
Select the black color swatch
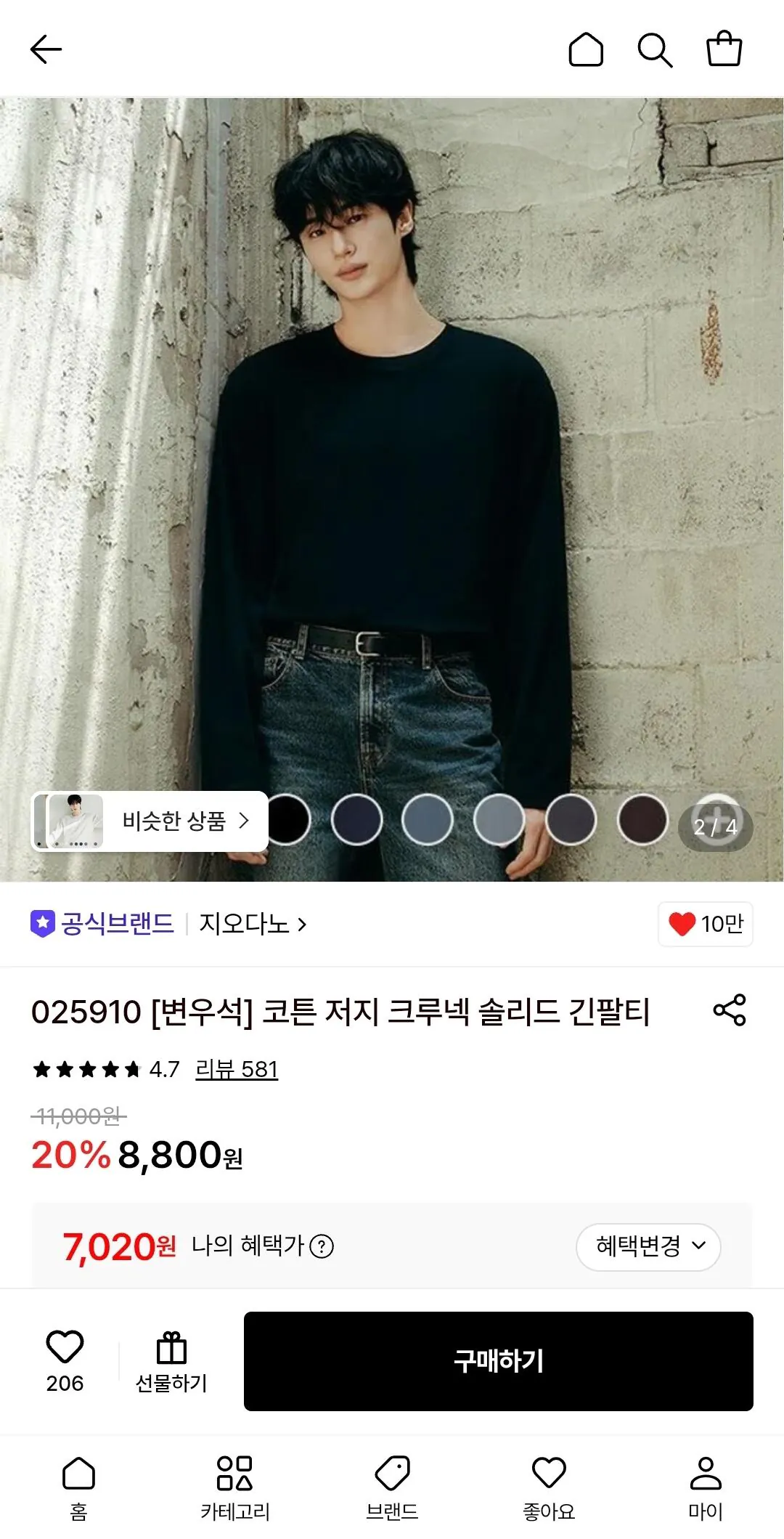(287, 819)
